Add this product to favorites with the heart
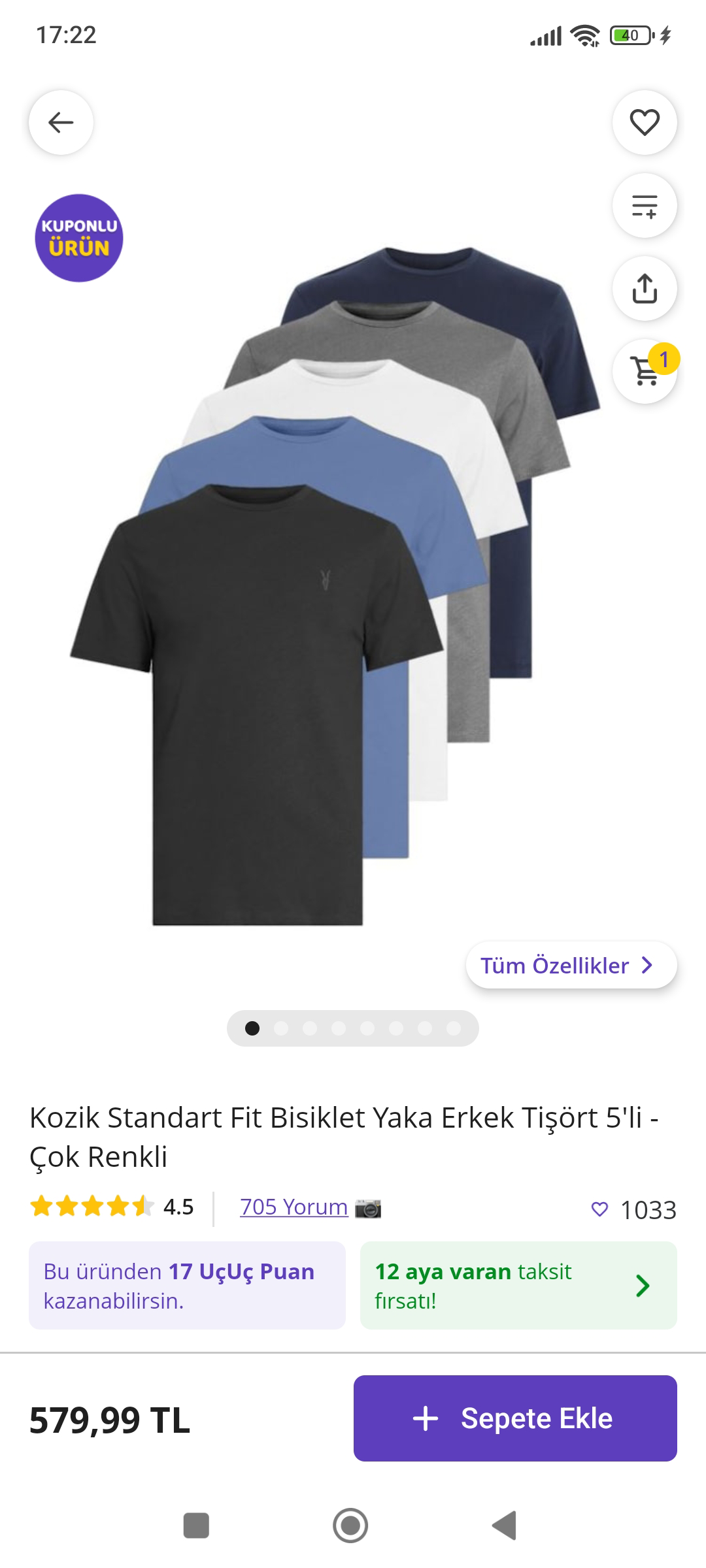Viewport: 706px width, 1568px height. pyautogui.click(x=644, y=122)
